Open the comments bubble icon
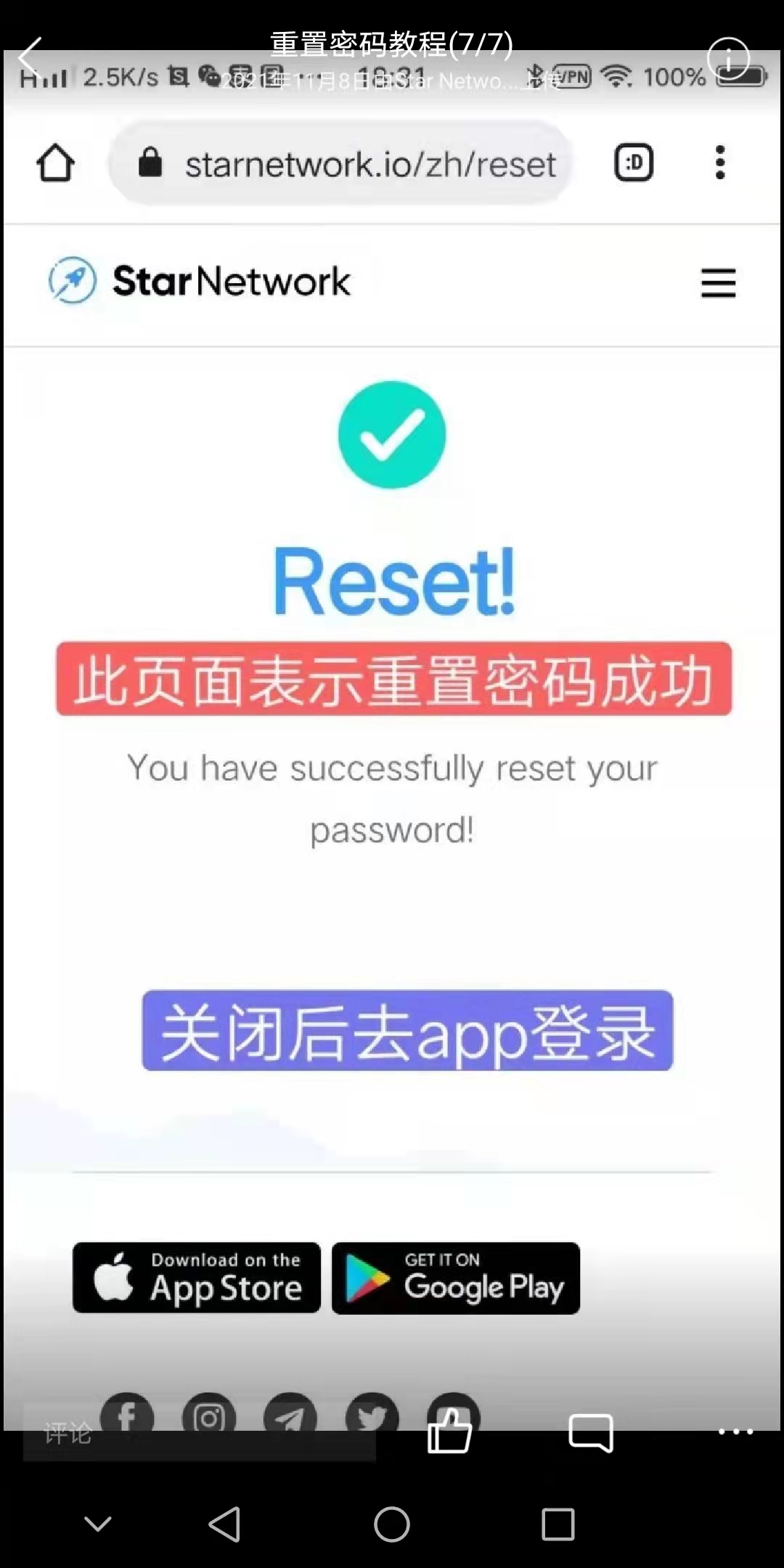This screenshot has height=1568, width=784. pos(590,1432)
